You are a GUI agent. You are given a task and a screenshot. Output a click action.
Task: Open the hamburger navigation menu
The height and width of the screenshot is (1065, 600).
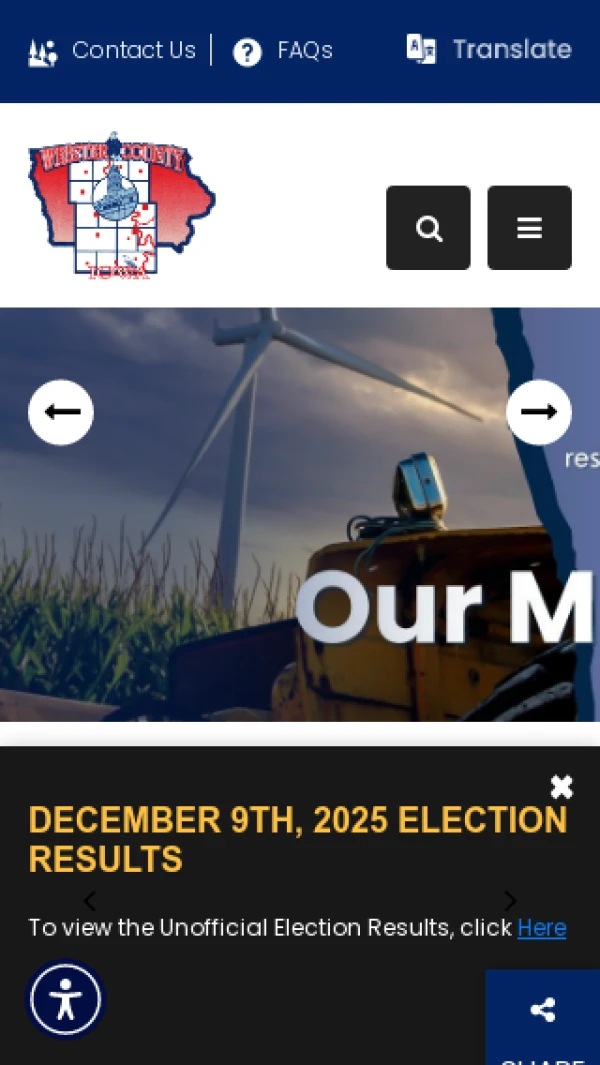coord(529,228)
